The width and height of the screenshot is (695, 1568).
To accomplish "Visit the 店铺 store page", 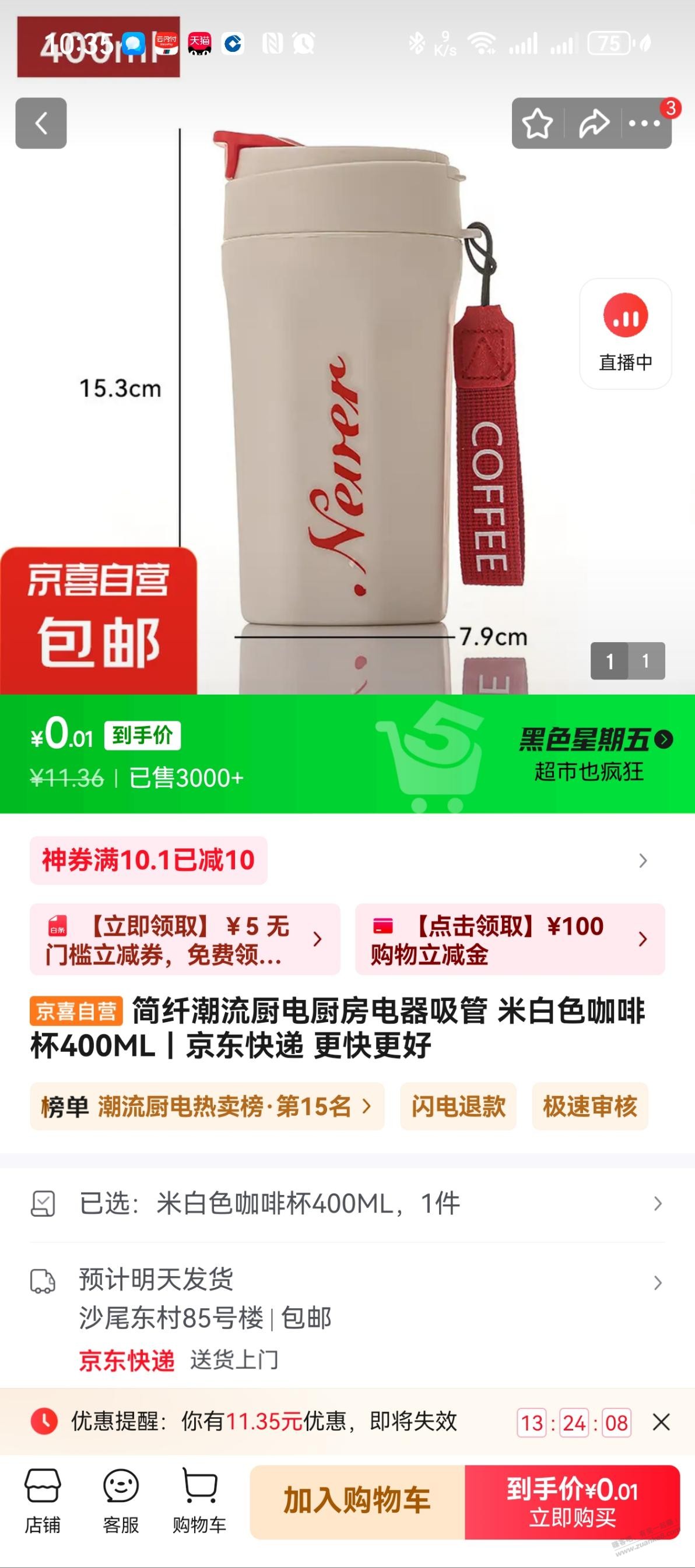I will [x=43, y=1501].
